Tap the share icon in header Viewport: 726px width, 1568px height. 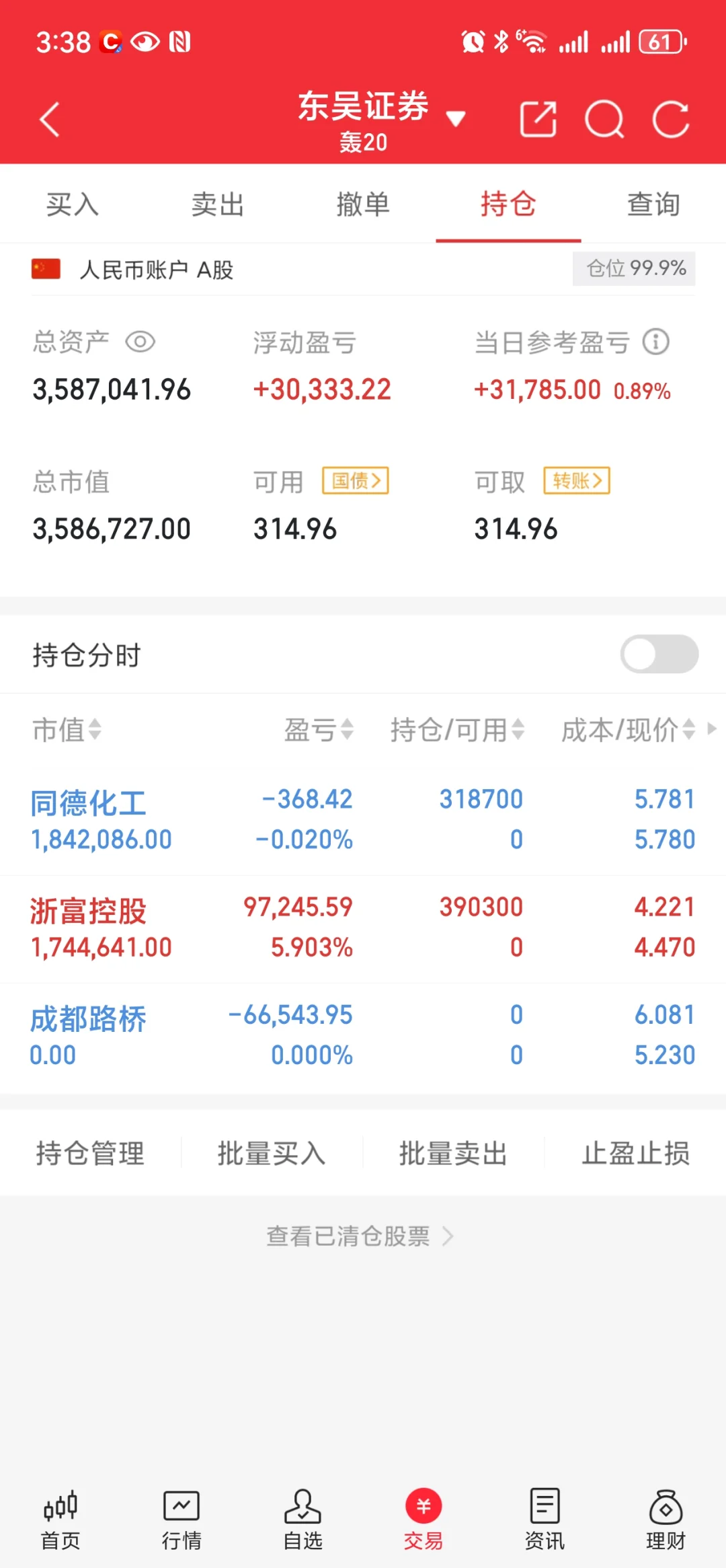pyautogui.click(x=538, y=120)
